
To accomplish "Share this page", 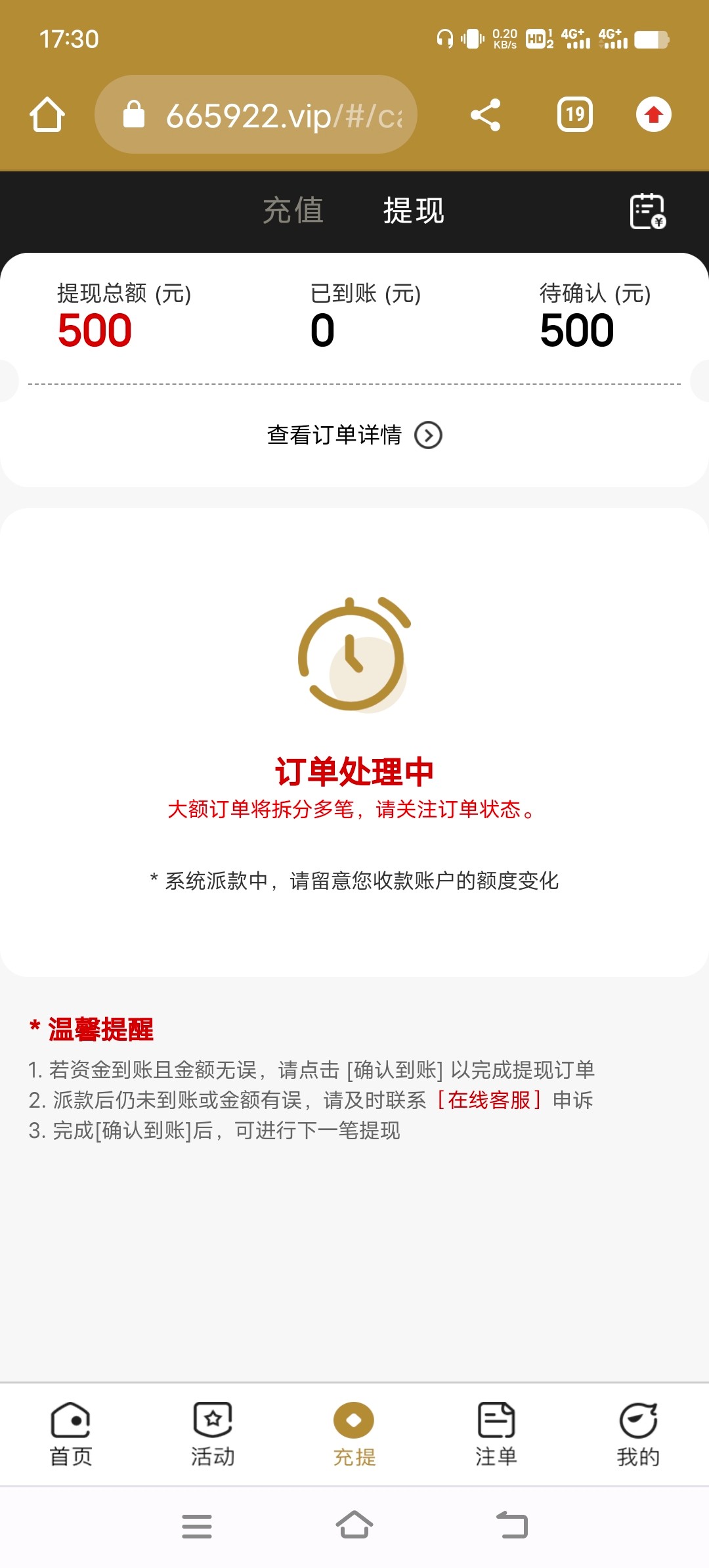I will click(485, 115).
